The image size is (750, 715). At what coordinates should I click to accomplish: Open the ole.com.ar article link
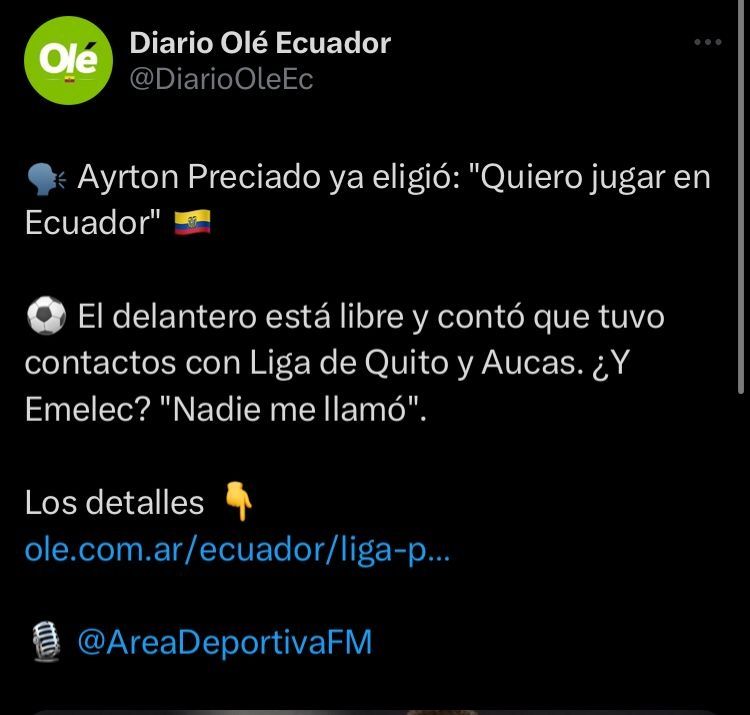pyautogui.click(x=237, y=552)
